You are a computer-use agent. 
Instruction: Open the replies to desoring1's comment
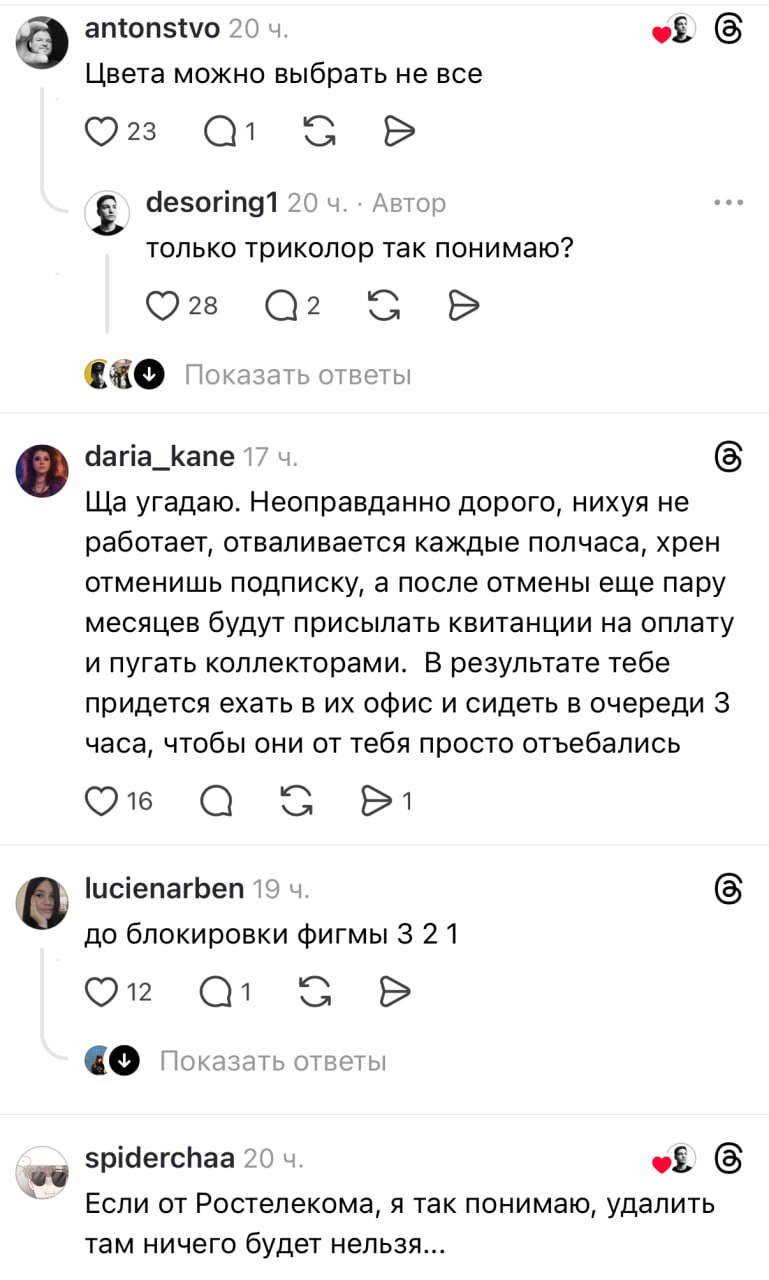pyautogui.click(x=281, y=305)
